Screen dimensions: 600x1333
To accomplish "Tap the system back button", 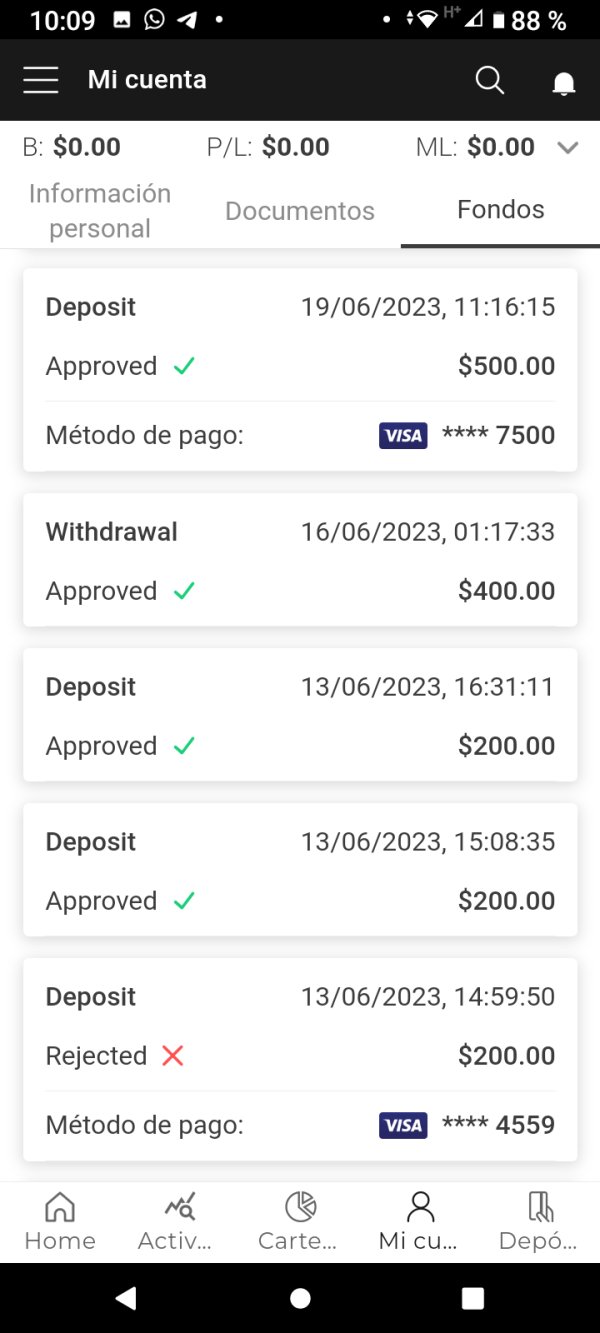I will [126, 1298].
